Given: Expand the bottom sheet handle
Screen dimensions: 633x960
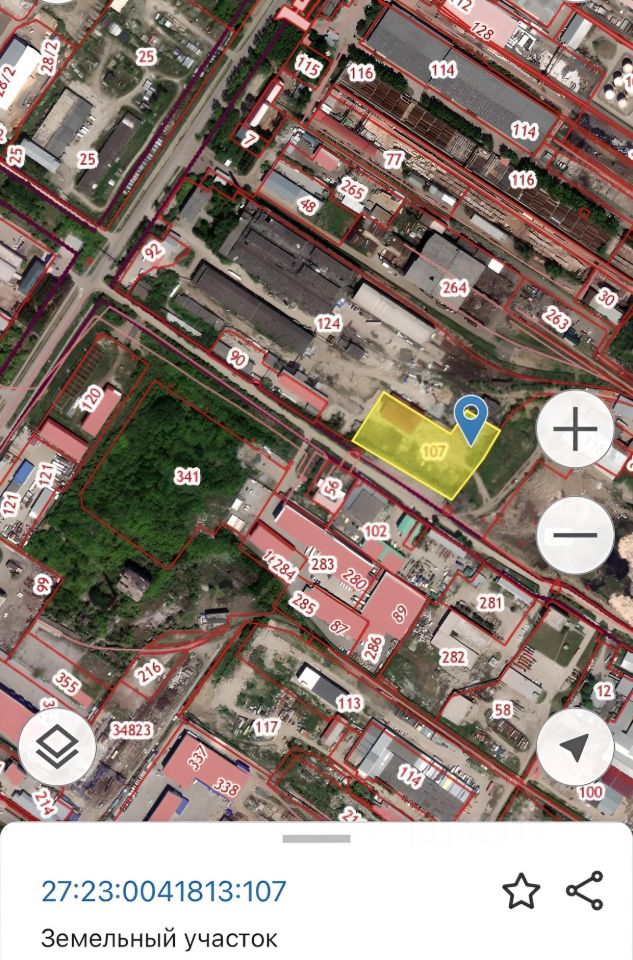Looking at the screenshot, I should coord(316,838).
